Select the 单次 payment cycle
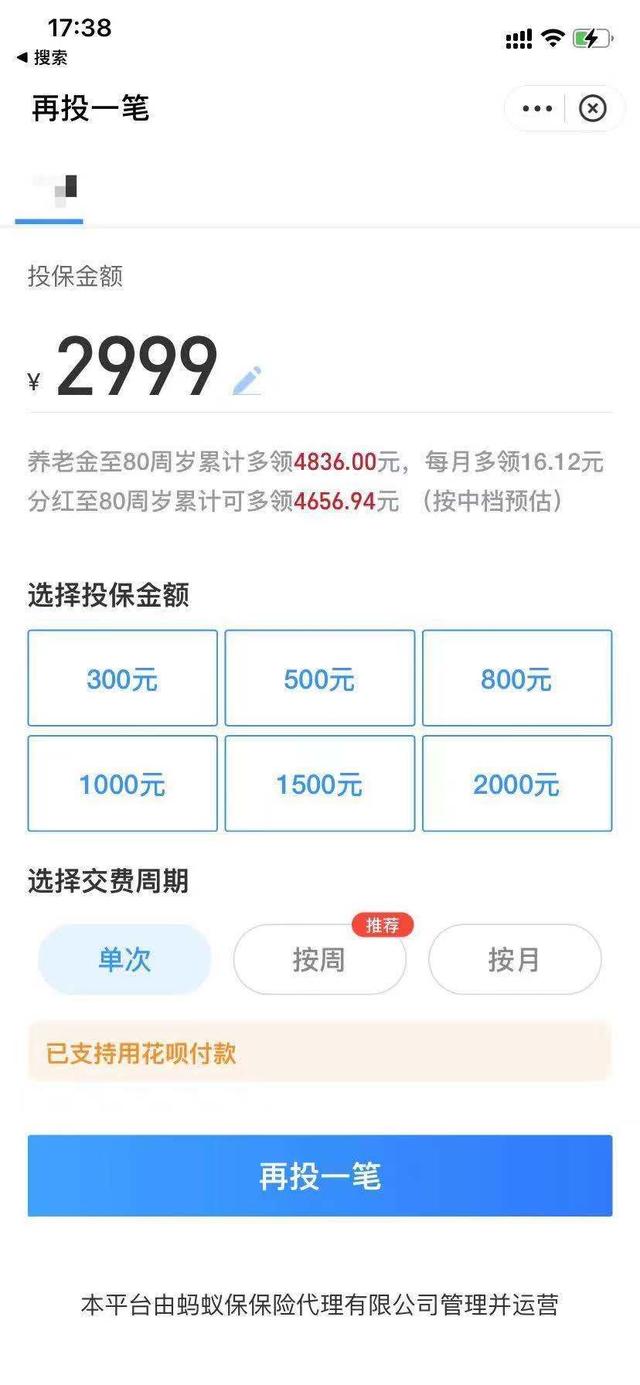The image size is (640, 1385). (124, 960)
